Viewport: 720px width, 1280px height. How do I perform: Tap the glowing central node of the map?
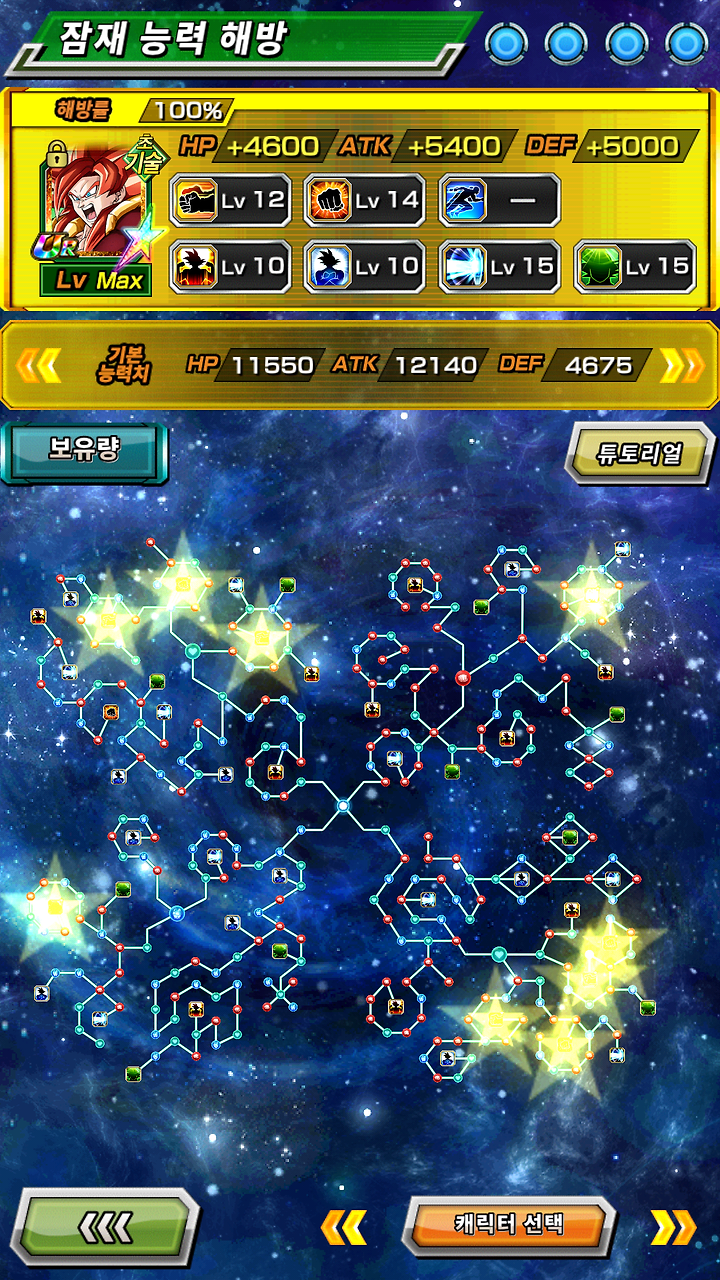coord(343,805)
